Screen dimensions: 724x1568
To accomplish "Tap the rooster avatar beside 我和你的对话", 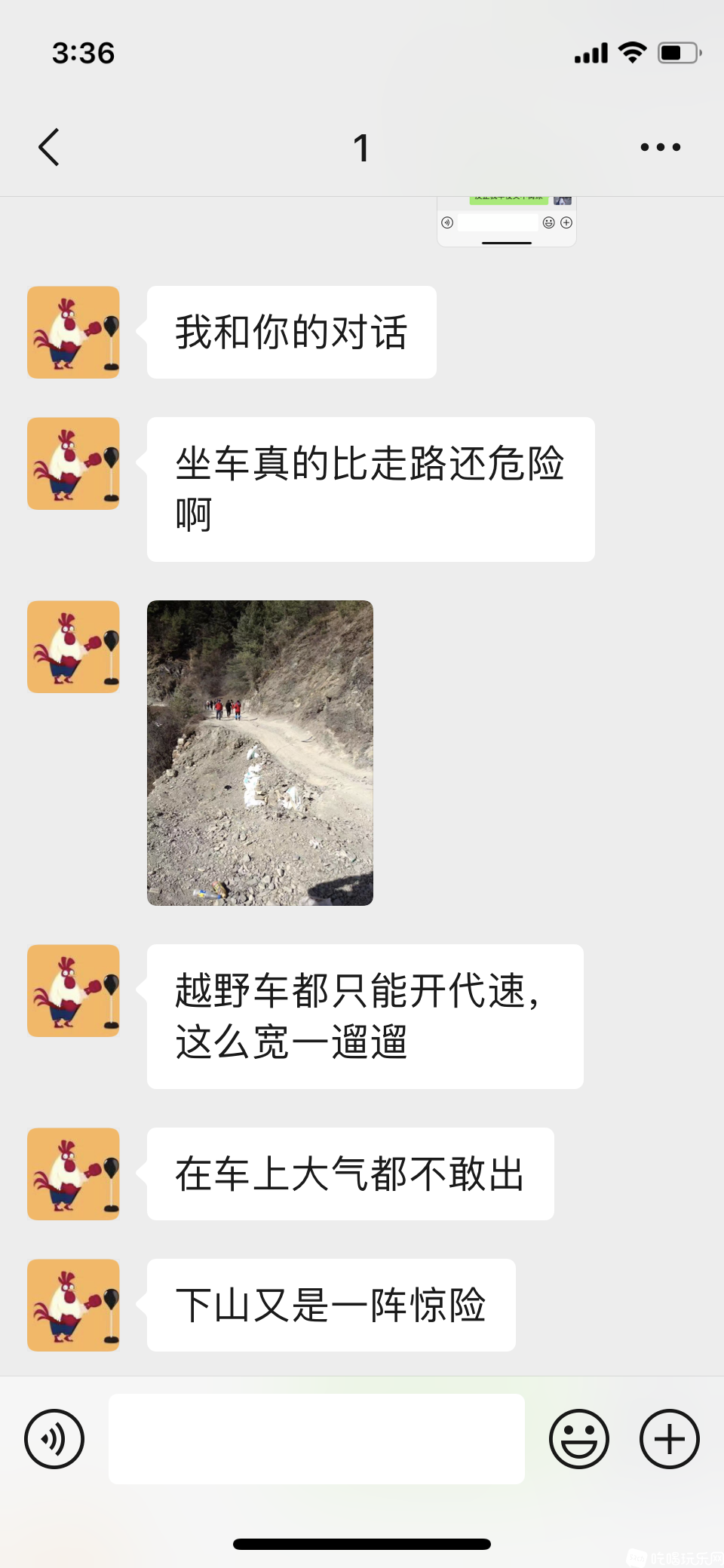I will tap(73, 332).
